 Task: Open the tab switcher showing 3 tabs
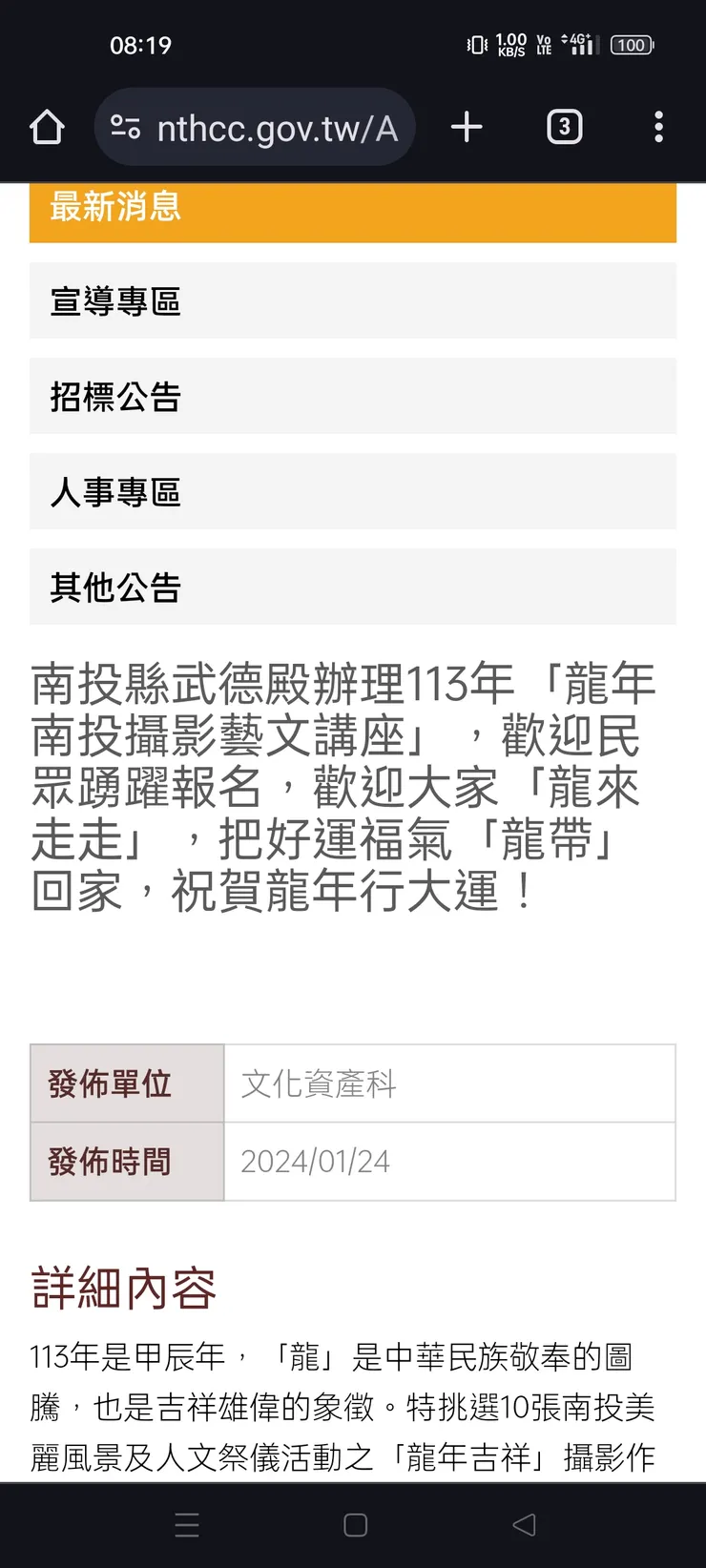click(564, 127)
